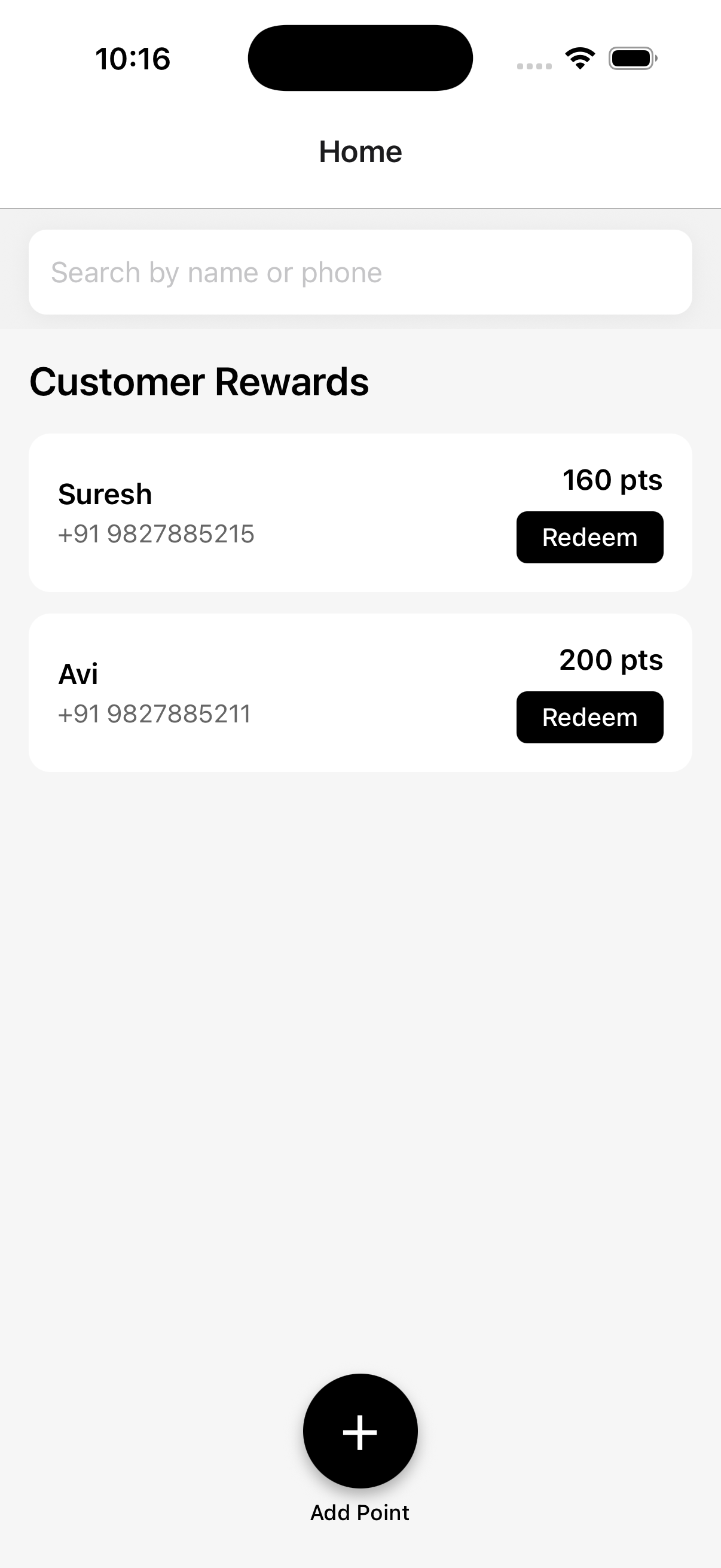Tap the clock showing 10:16
Screen dimensions: 721x1568
pos(133,58)
